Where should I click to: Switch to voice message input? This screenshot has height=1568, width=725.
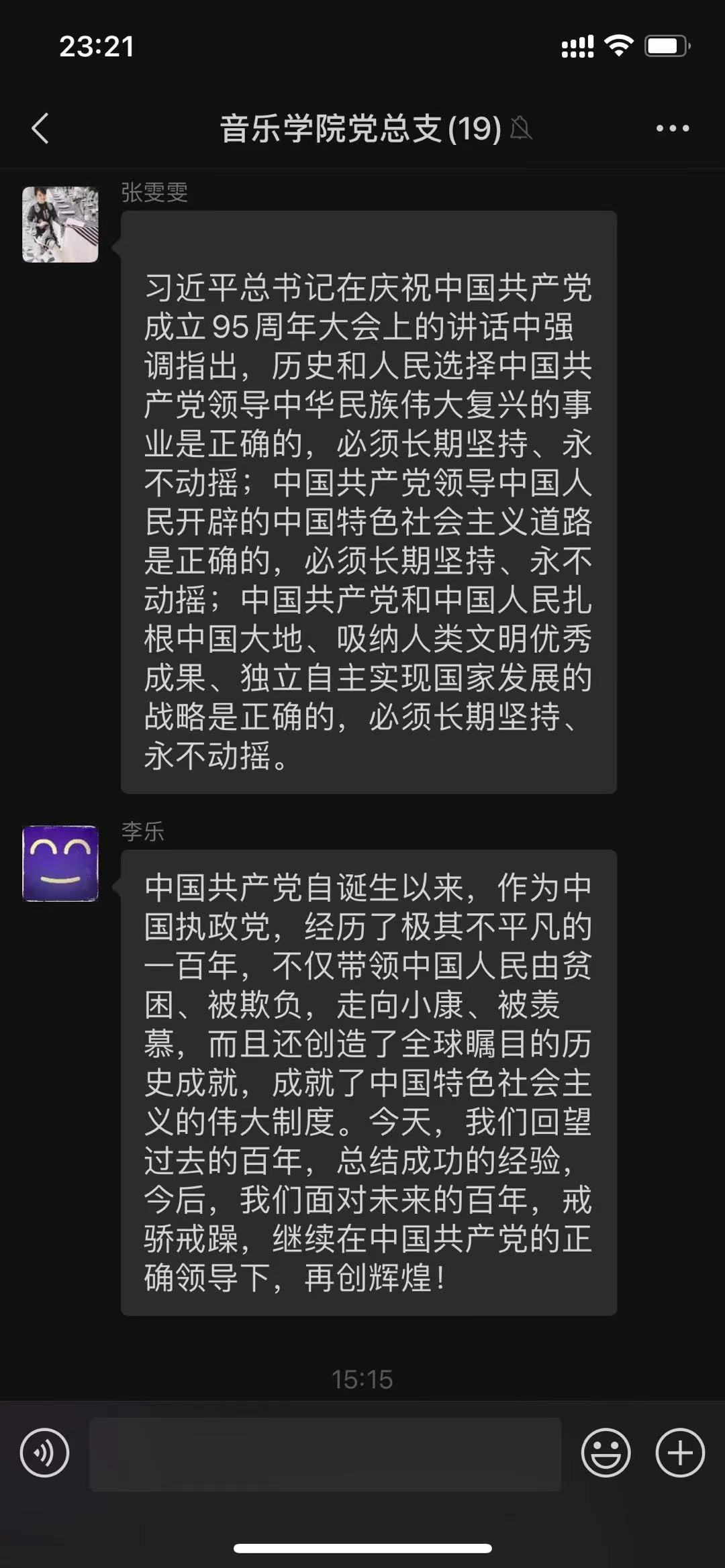tap(45, 1453)
